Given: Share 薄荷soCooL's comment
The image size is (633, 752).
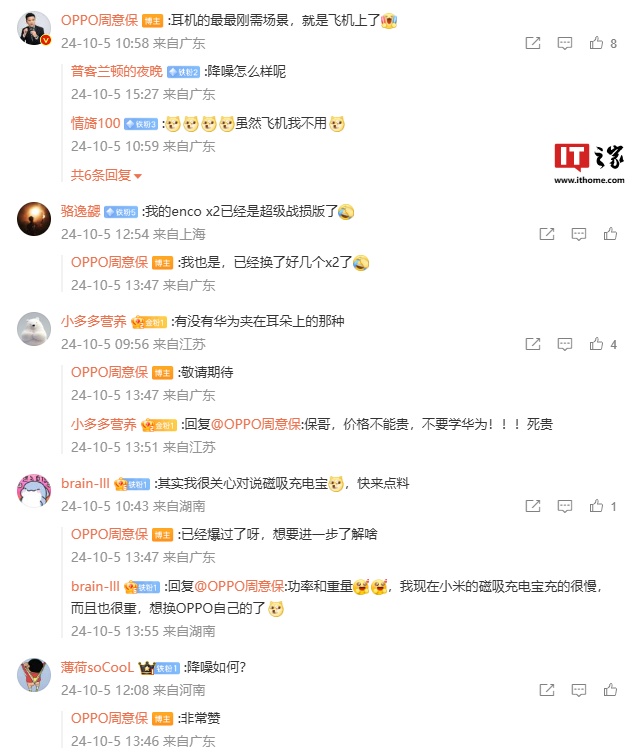Looking at the screenshot, I should coord(546,690).
